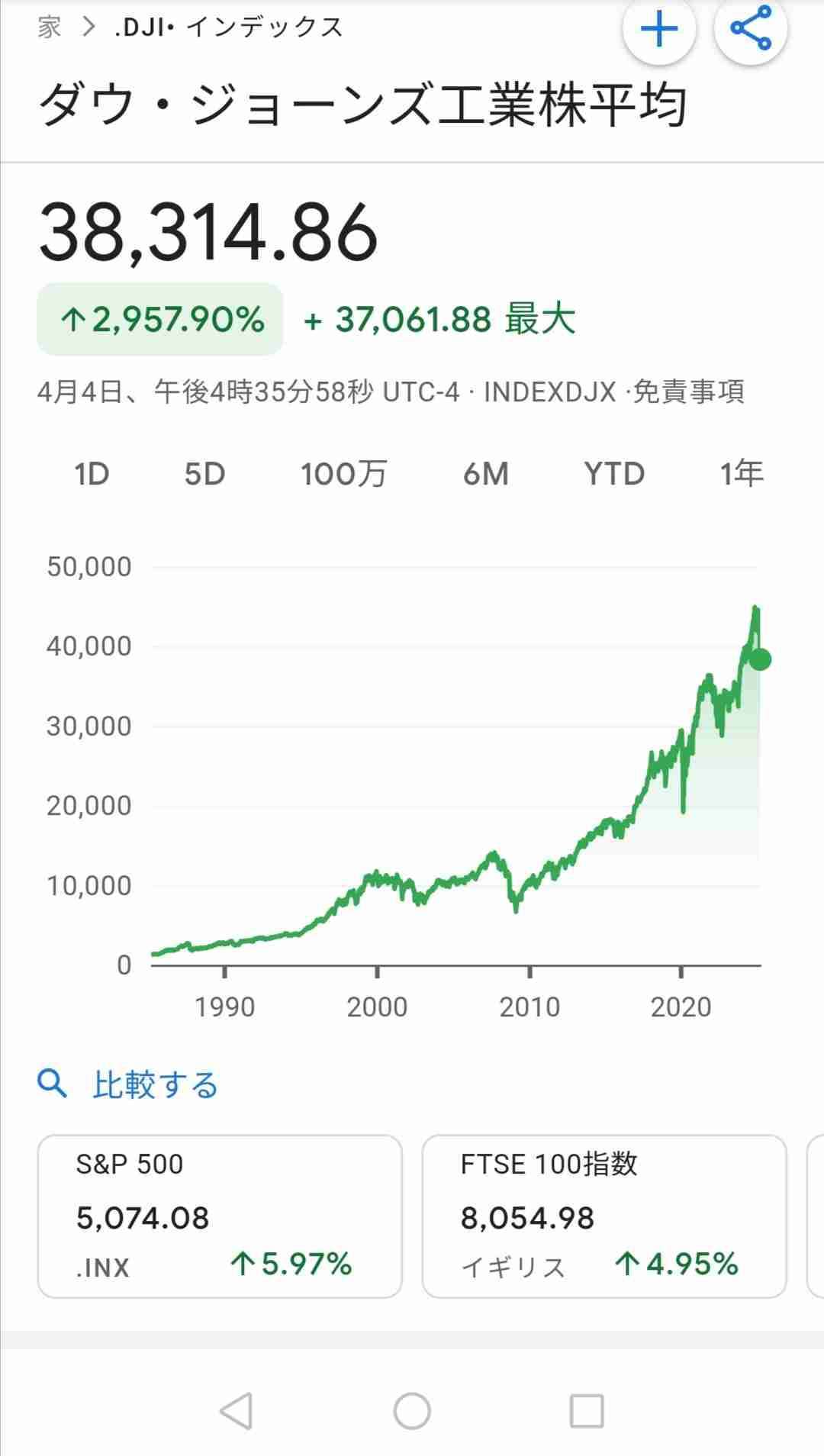Switch to the YTD range
Screen dimensions: 824x1456
tap(614, 474)
